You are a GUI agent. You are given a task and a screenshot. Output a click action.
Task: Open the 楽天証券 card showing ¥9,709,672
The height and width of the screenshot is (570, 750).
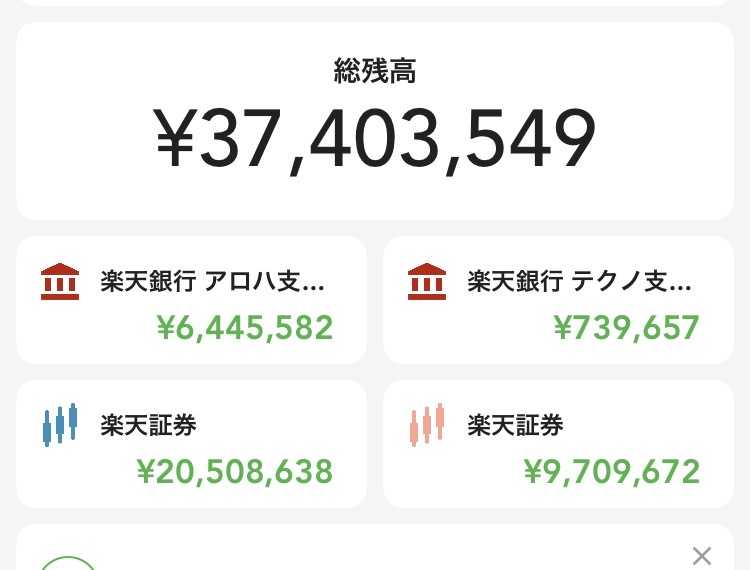coord(558,444)
